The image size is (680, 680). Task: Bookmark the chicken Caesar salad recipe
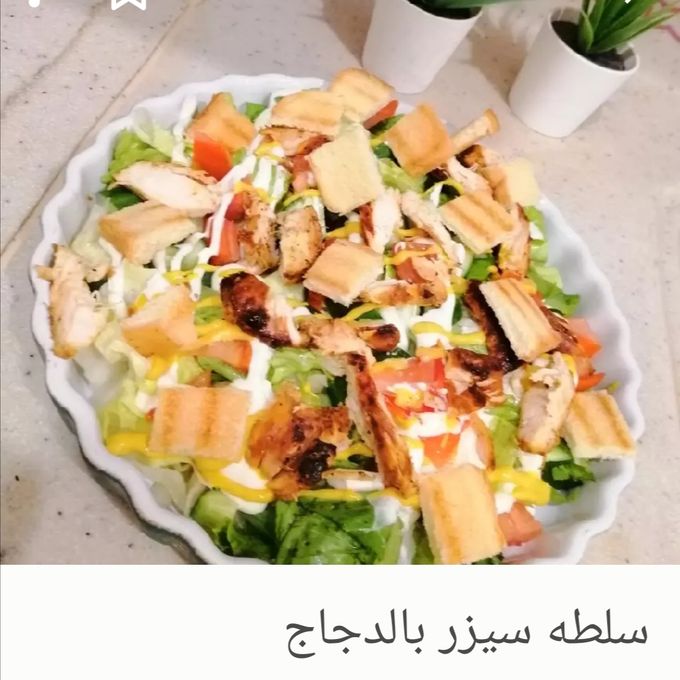click(x=127, y=3)
